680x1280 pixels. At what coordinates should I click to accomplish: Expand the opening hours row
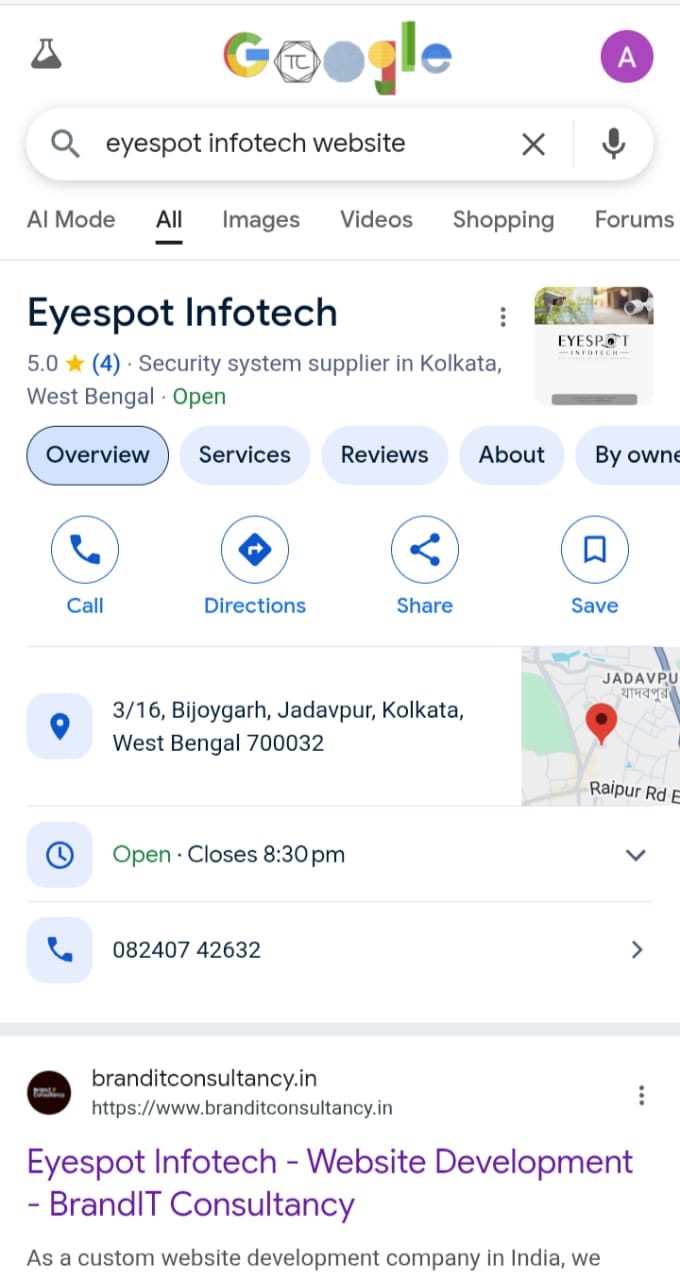tap(635, 855)
